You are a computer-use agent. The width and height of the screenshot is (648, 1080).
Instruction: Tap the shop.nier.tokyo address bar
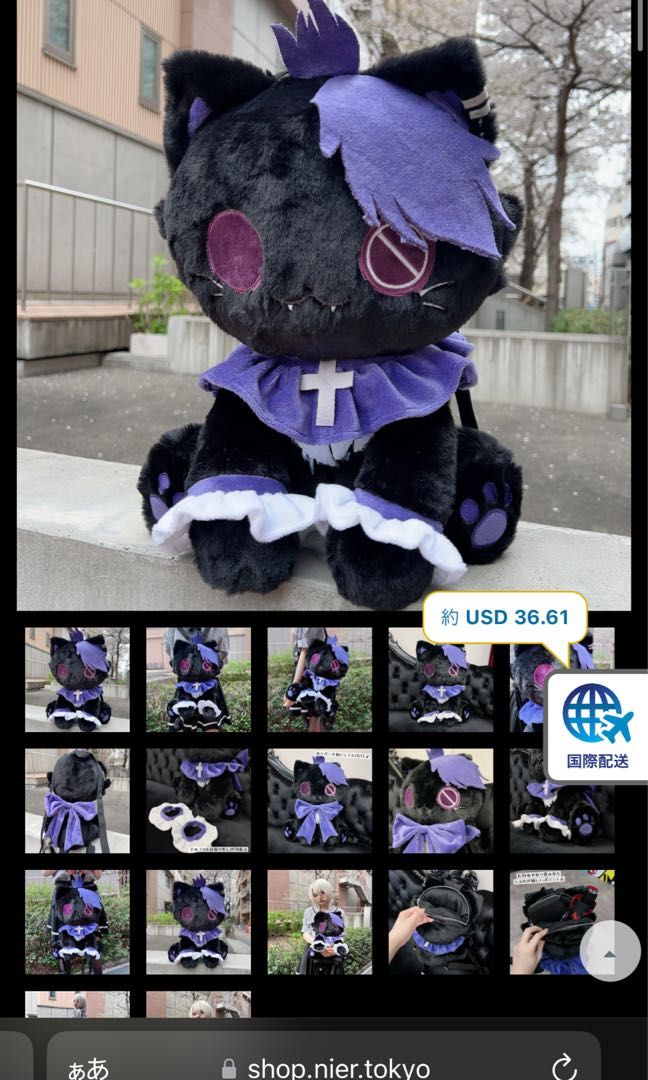[325, 1067]
